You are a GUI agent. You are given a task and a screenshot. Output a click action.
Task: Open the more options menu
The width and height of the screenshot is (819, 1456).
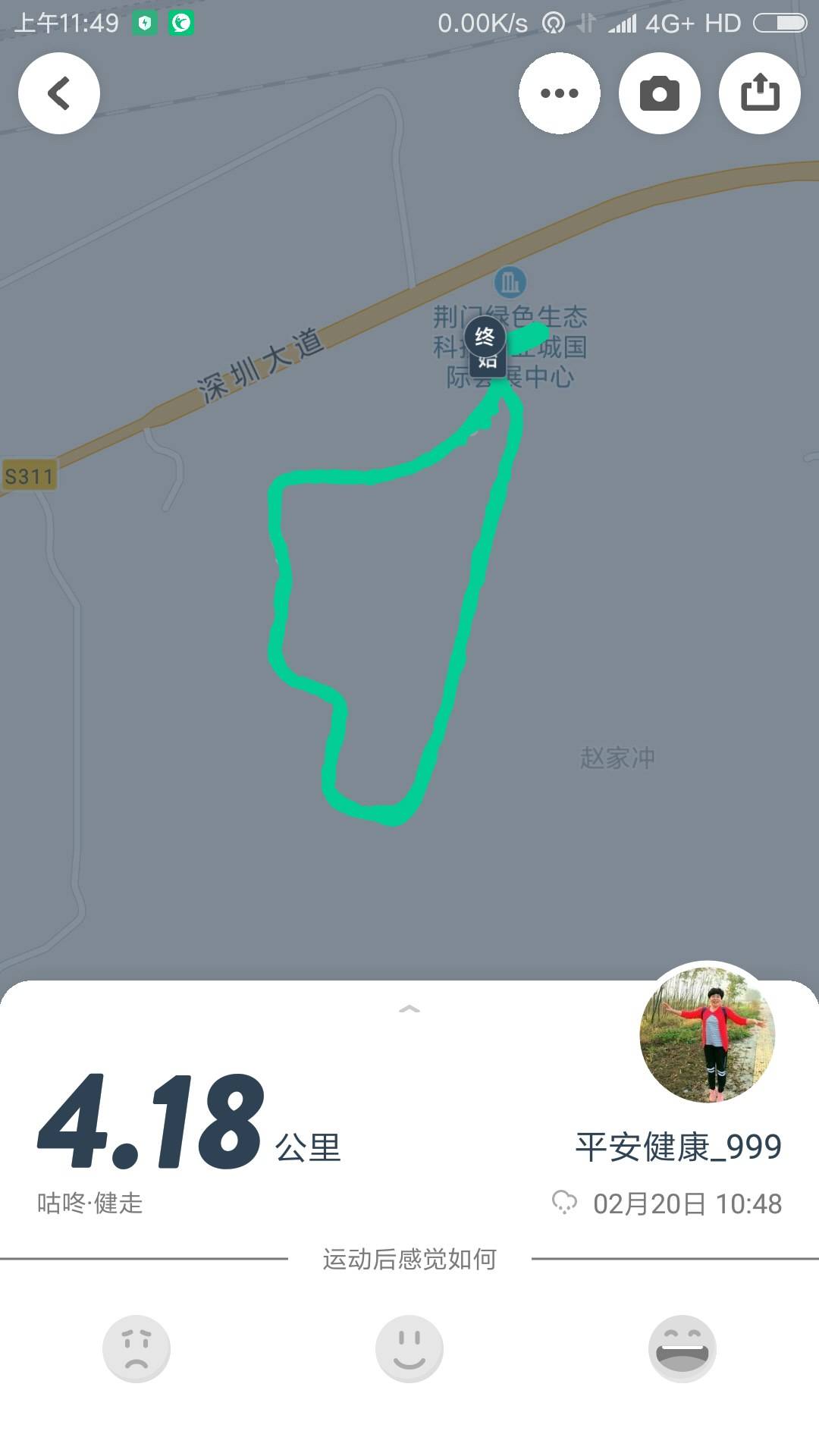pos(560,93)
